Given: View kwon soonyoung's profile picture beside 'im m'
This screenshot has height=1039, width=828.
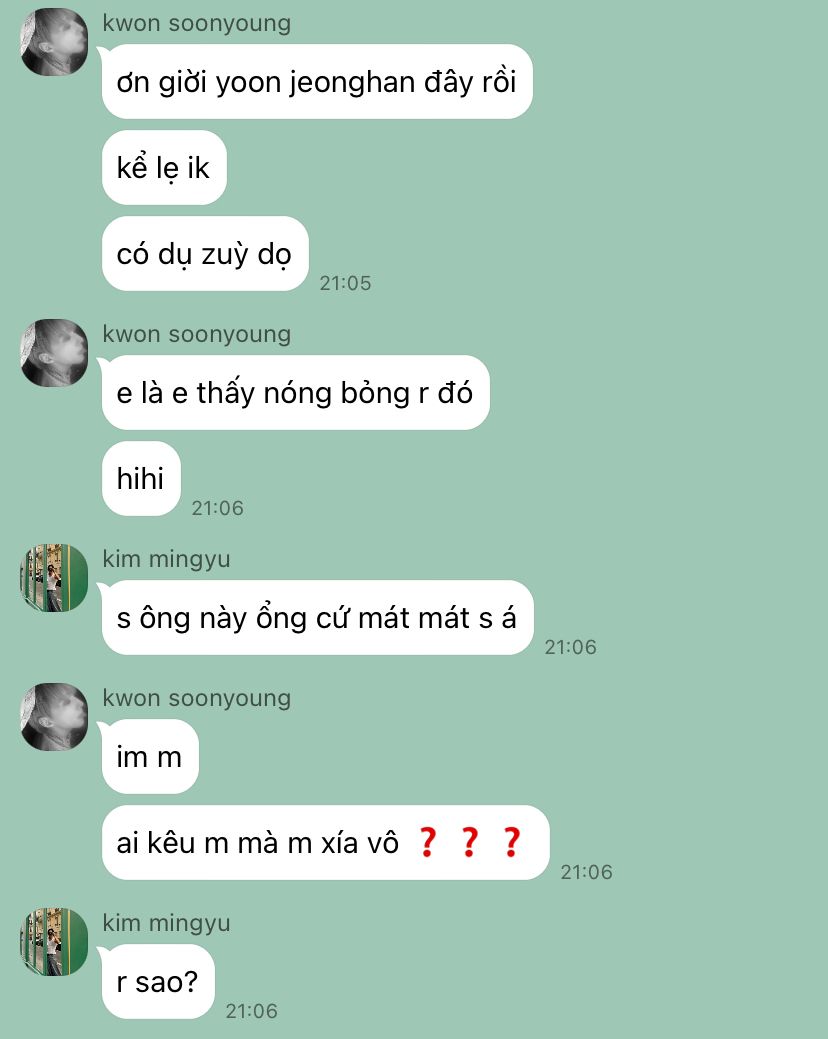Looking at the screenshot, I should (54, 717).
